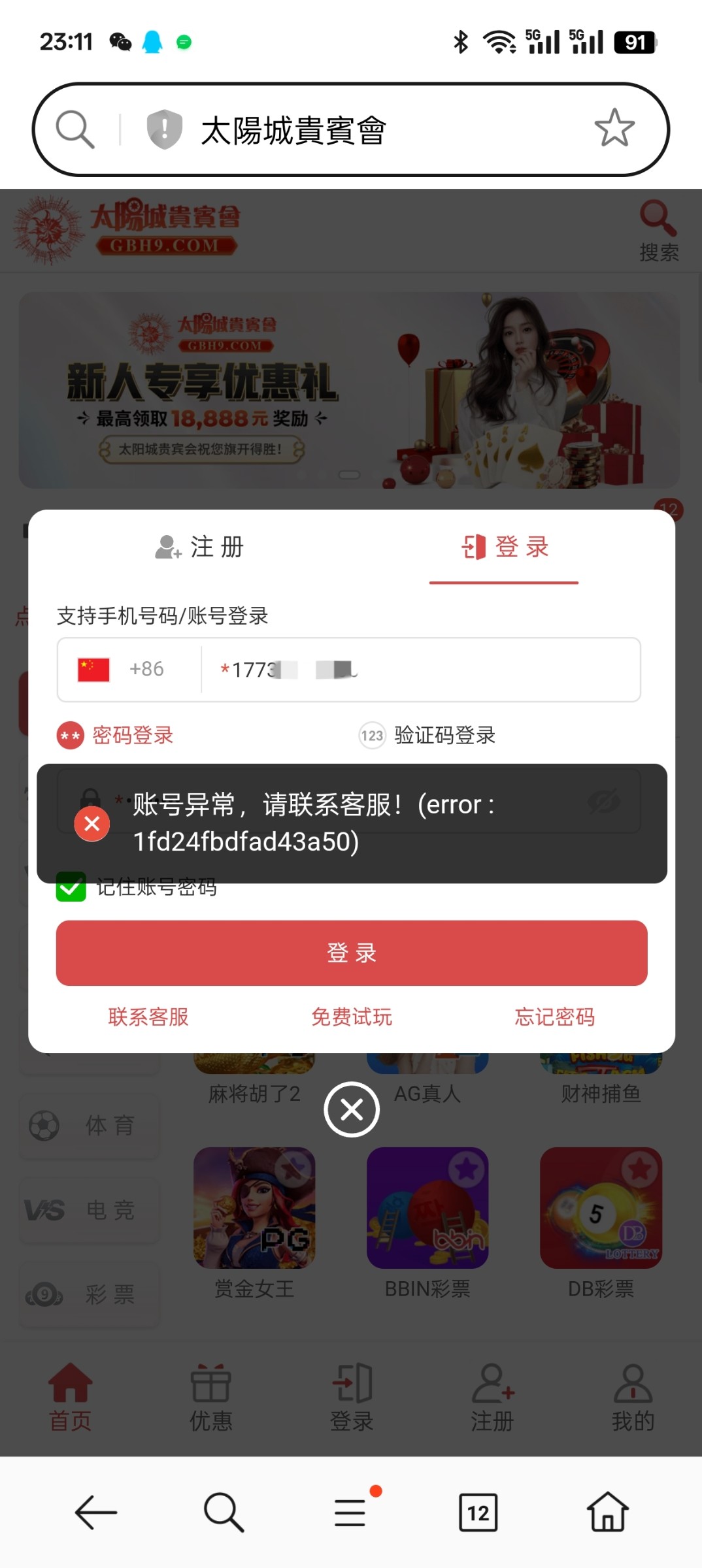Image resolution: width=702 pixels, height=1568 pixels.
Task: Select the 登录 tab
Action: (505, 547)
